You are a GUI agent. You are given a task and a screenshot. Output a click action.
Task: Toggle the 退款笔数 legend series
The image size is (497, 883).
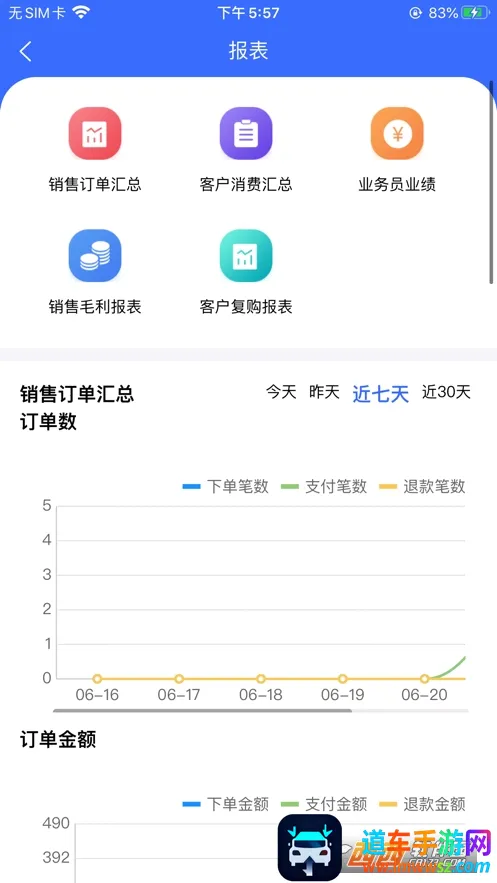[x=422, y=487]
